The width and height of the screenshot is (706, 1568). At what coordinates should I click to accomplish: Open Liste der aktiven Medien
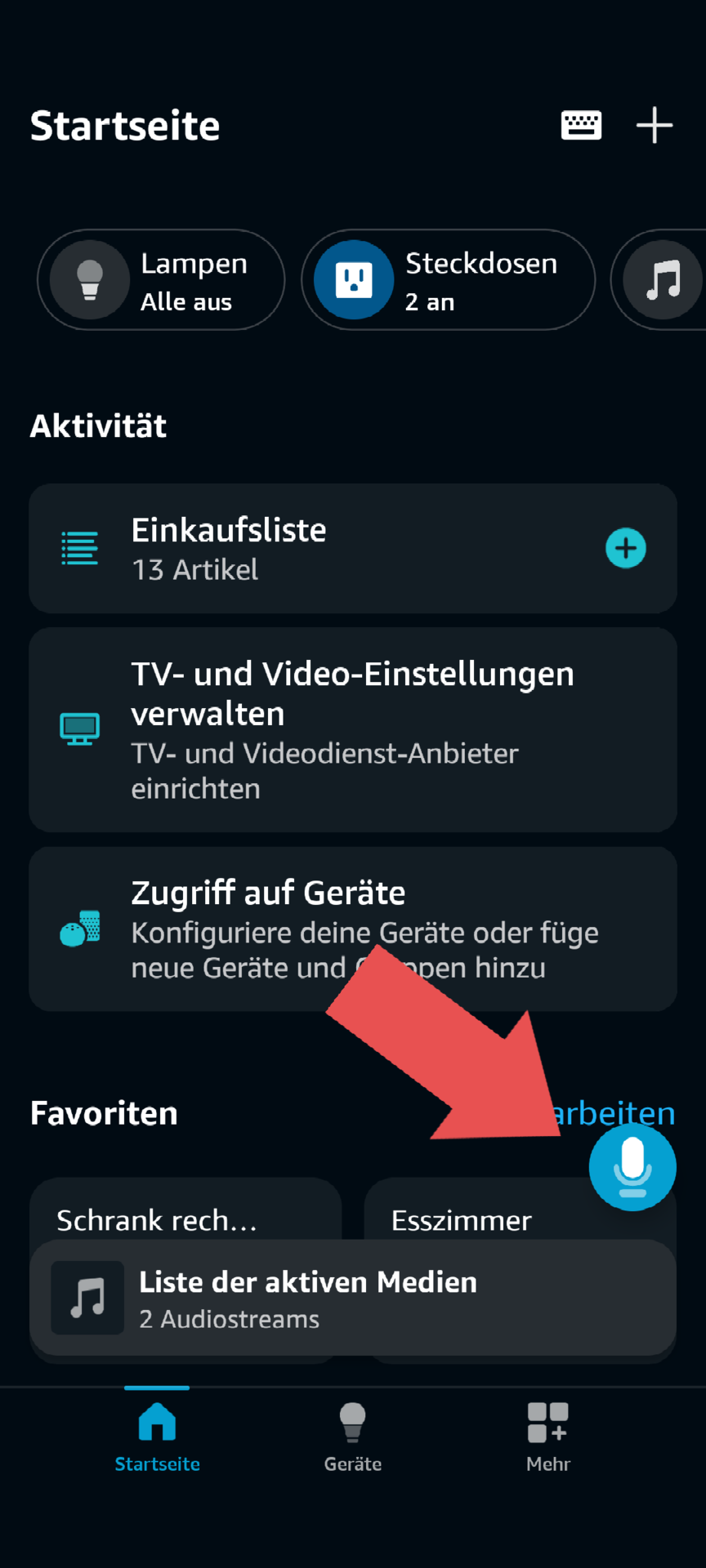pos(353,1298)
